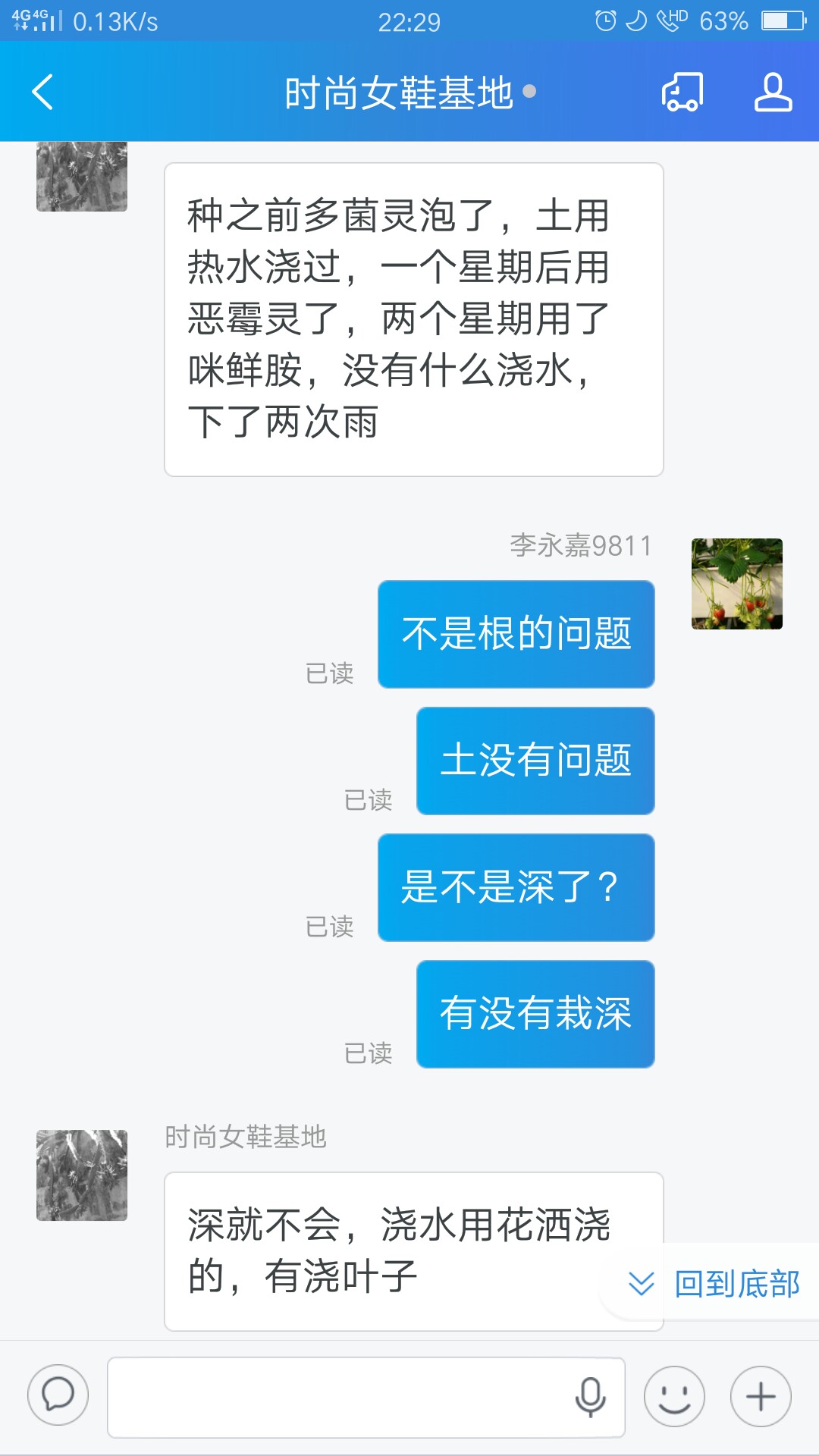
Task: Open the plus attachment menu
Action: coord(761,1397)
